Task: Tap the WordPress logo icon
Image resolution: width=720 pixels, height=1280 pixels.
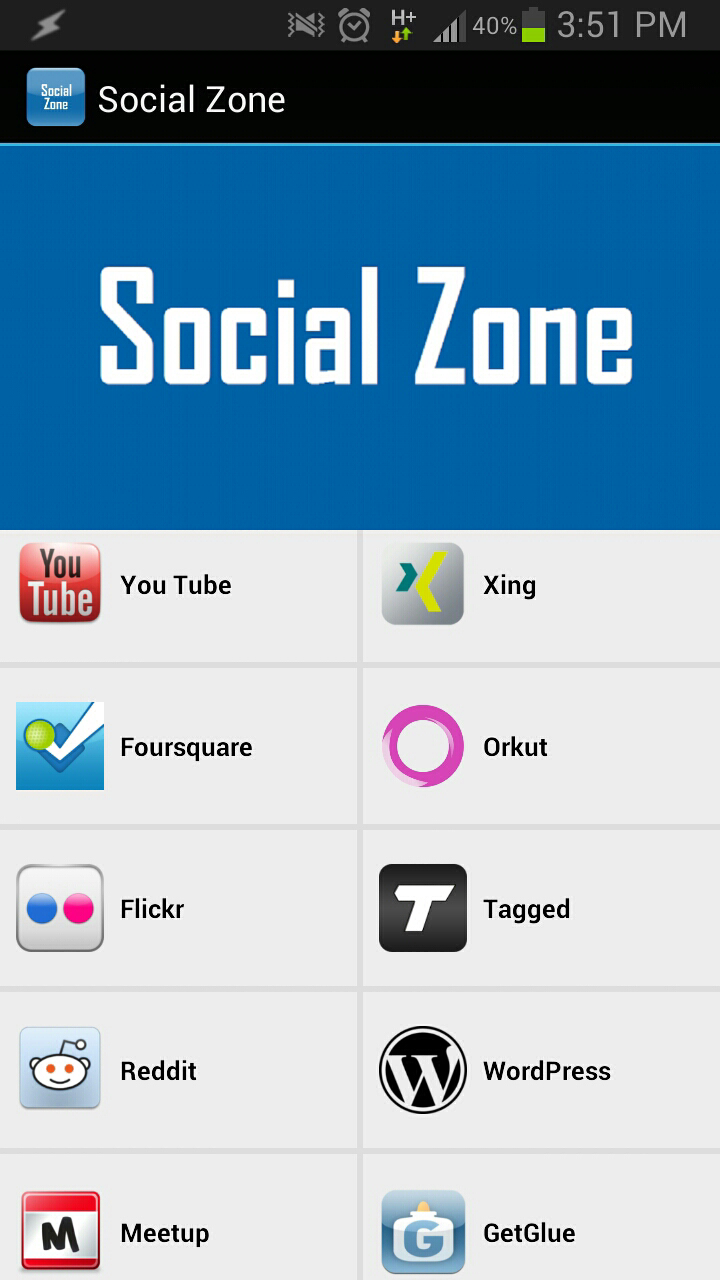Action: (x=421, y=1070)
